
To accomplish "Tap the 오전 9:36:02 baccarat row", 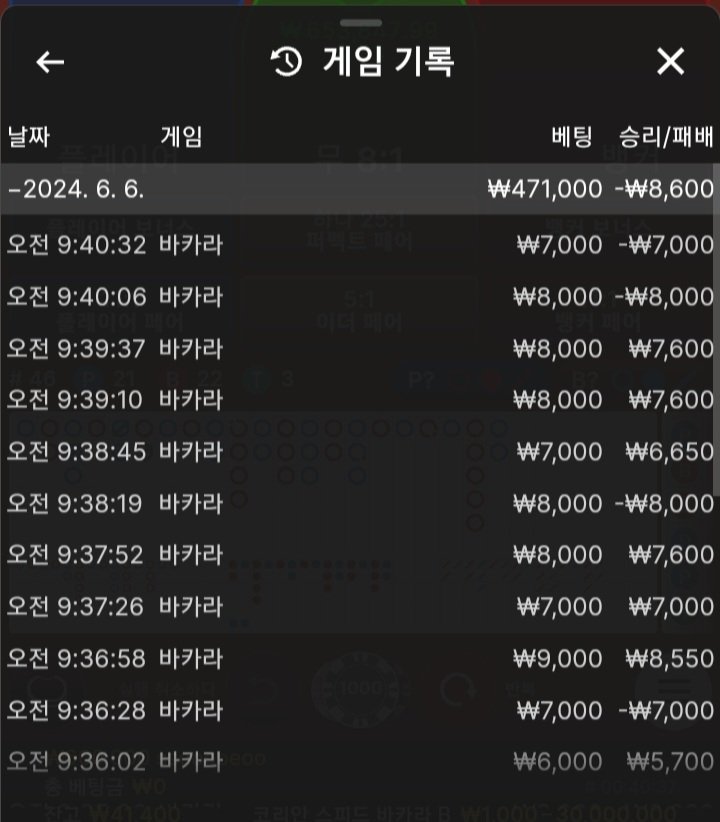I will tap(360, 762).
